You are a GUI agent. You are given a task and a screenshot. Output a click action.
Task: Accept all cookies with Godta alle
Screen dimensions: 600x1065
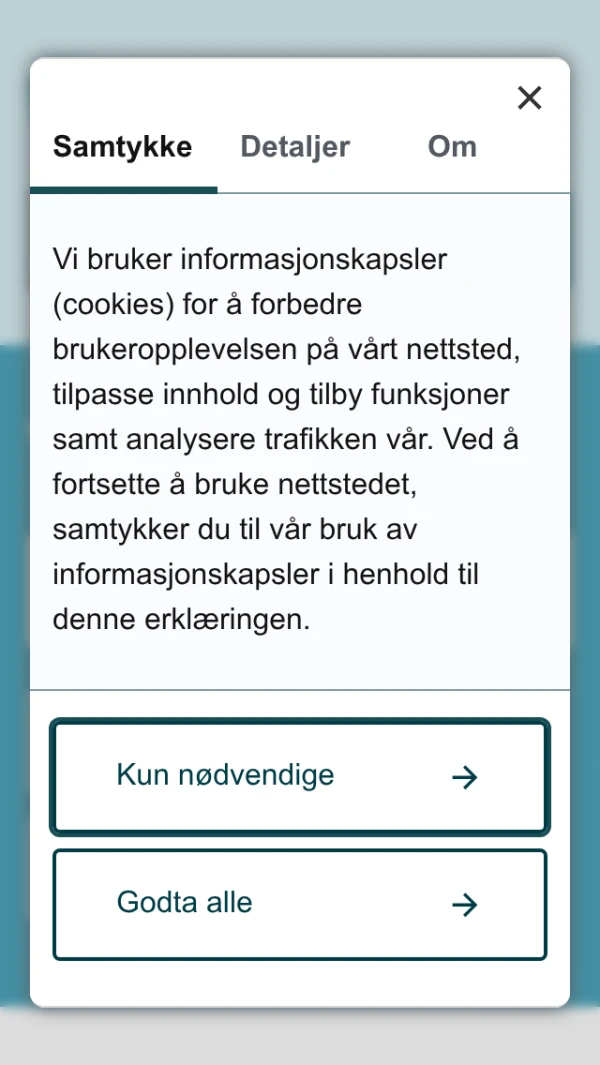coord(300,905)
